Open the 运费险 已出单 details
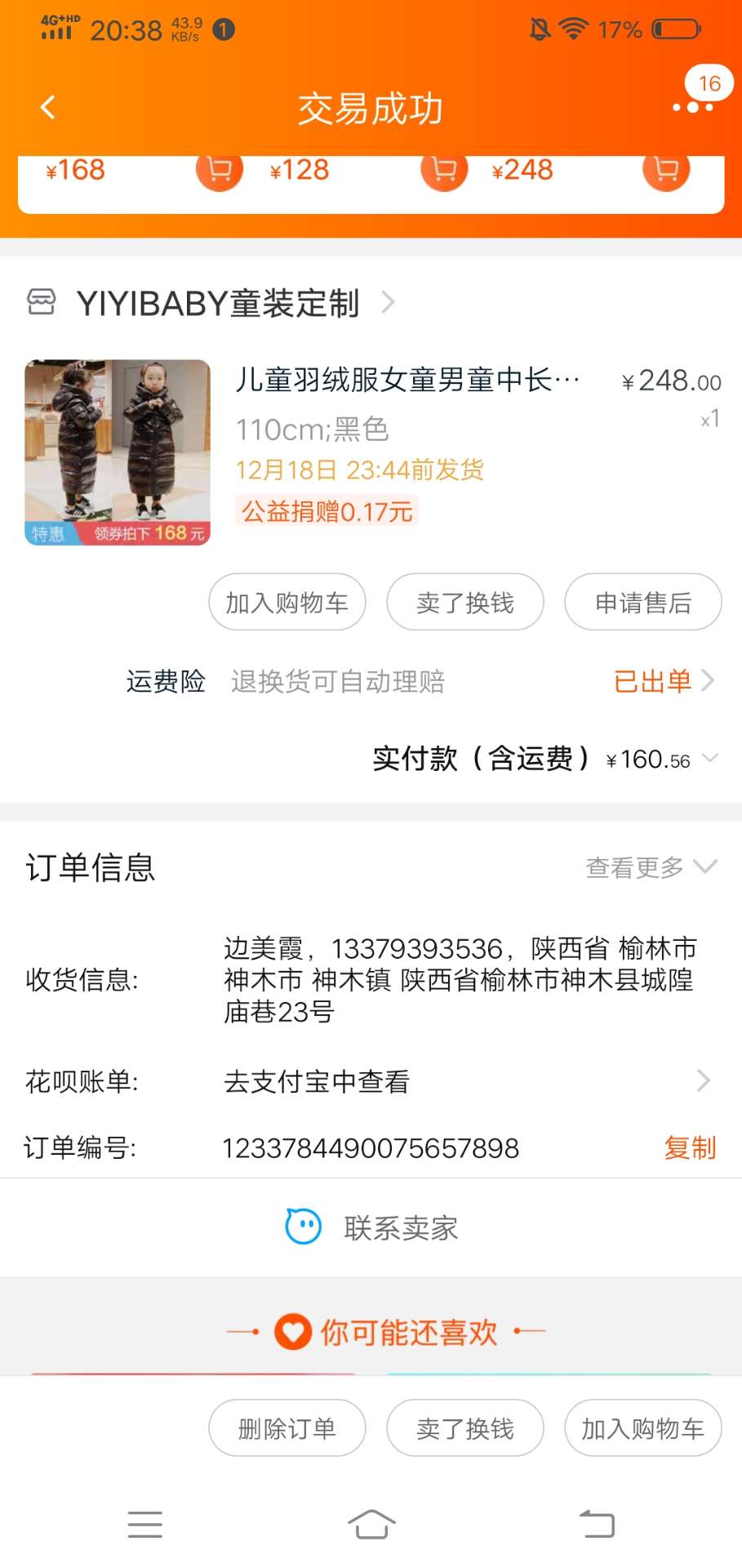This screenshot has height=1568, width=742. pyautogui.click(x=664, y=681)
